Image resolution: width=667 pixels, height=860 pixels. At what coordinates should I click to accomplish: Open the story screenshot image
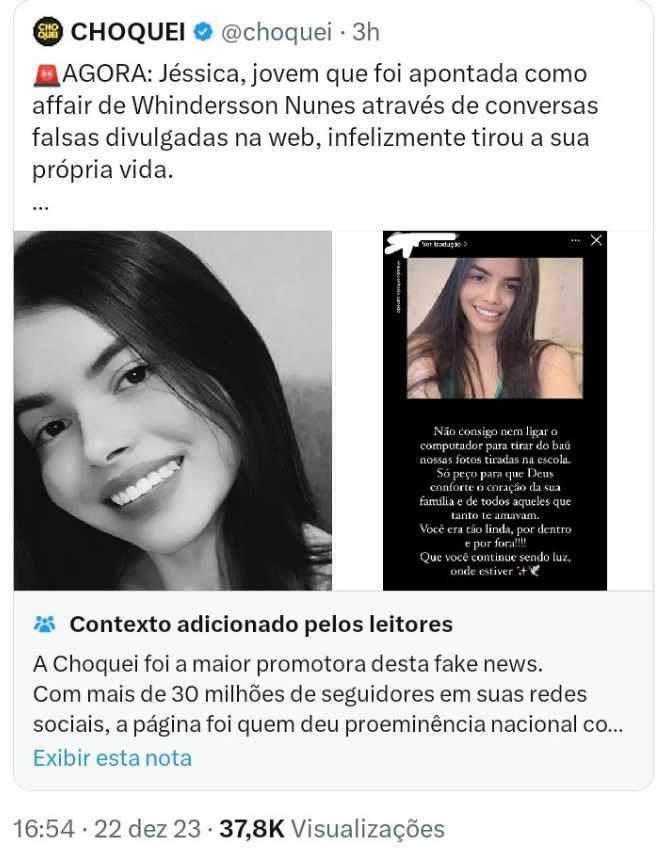click(x=496, y=410)
